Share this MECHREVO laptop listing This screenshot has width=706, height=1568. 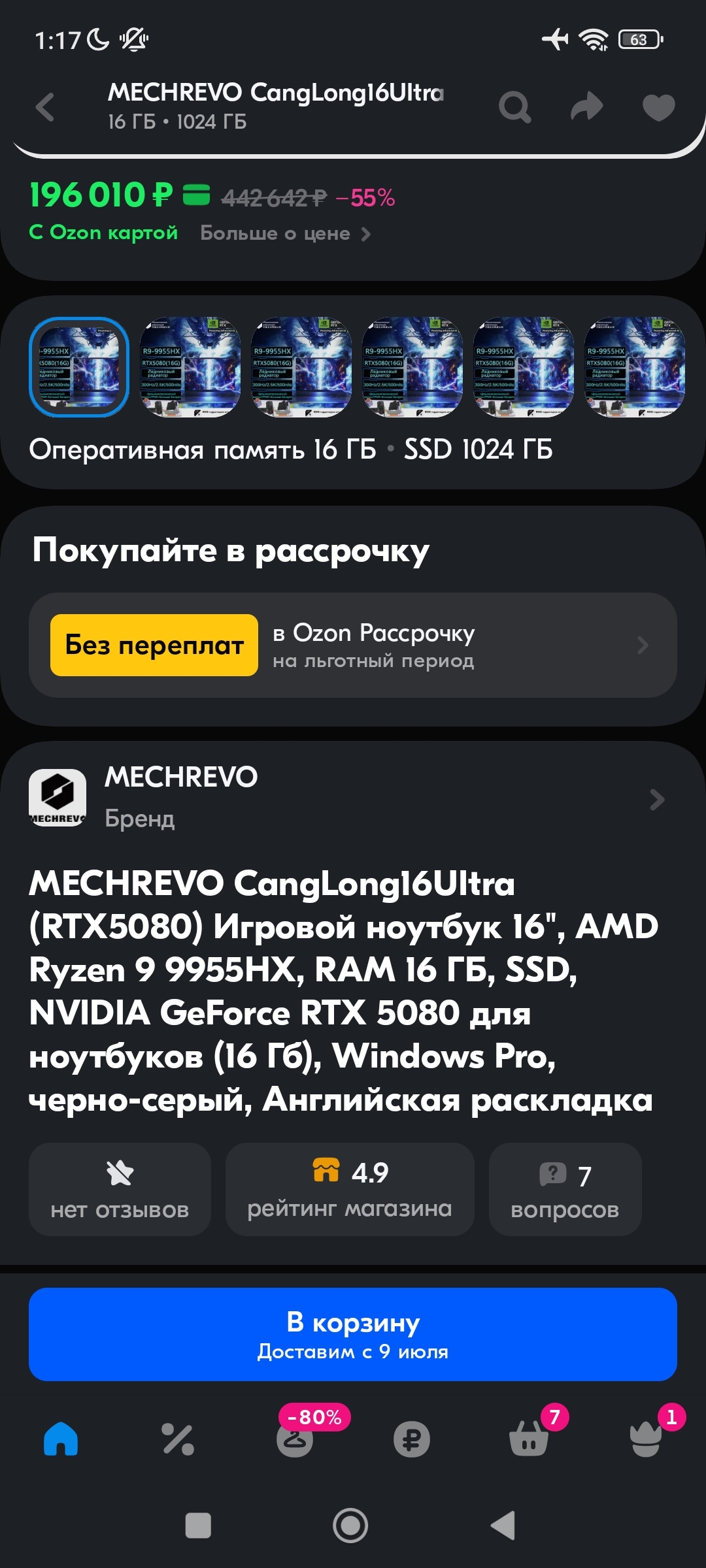pyautogui.click(x=586, y=107)
